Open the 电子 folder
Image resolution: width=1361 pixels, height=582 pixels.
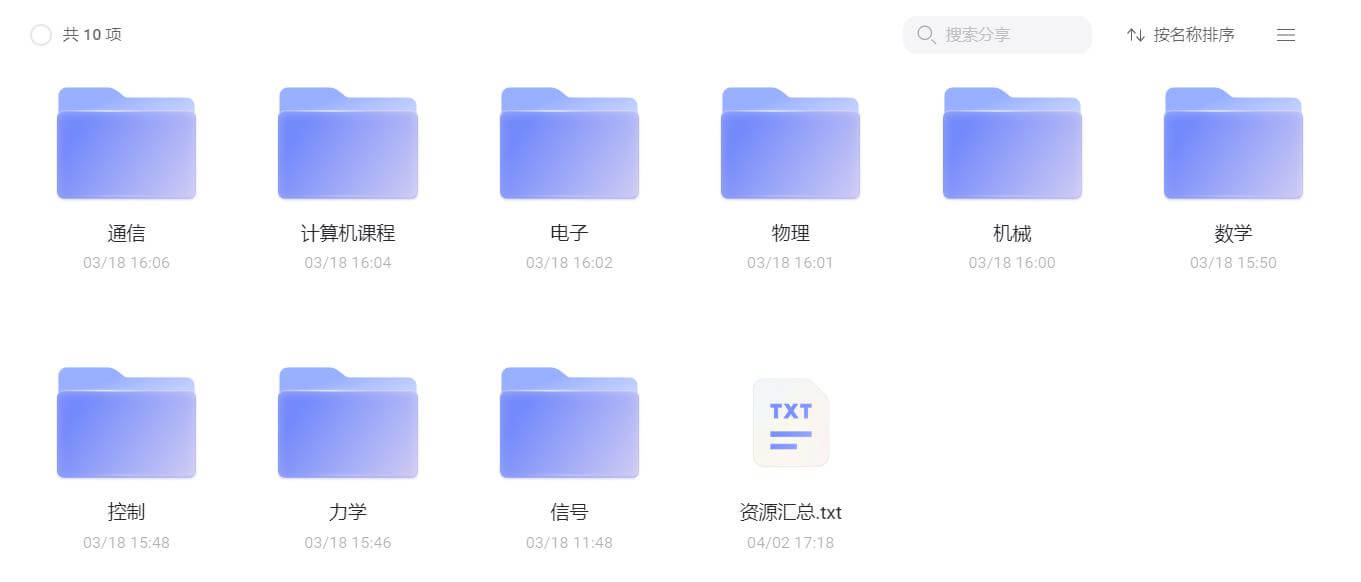569,145
